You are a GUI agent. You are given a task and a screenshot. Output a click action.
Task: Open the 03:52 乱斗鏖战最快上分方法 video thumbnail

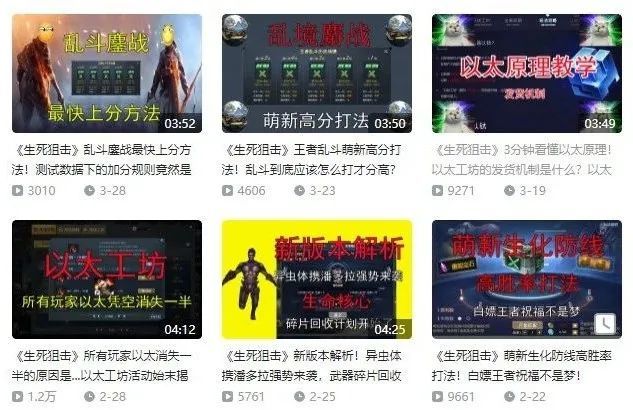tap(107, 73)
